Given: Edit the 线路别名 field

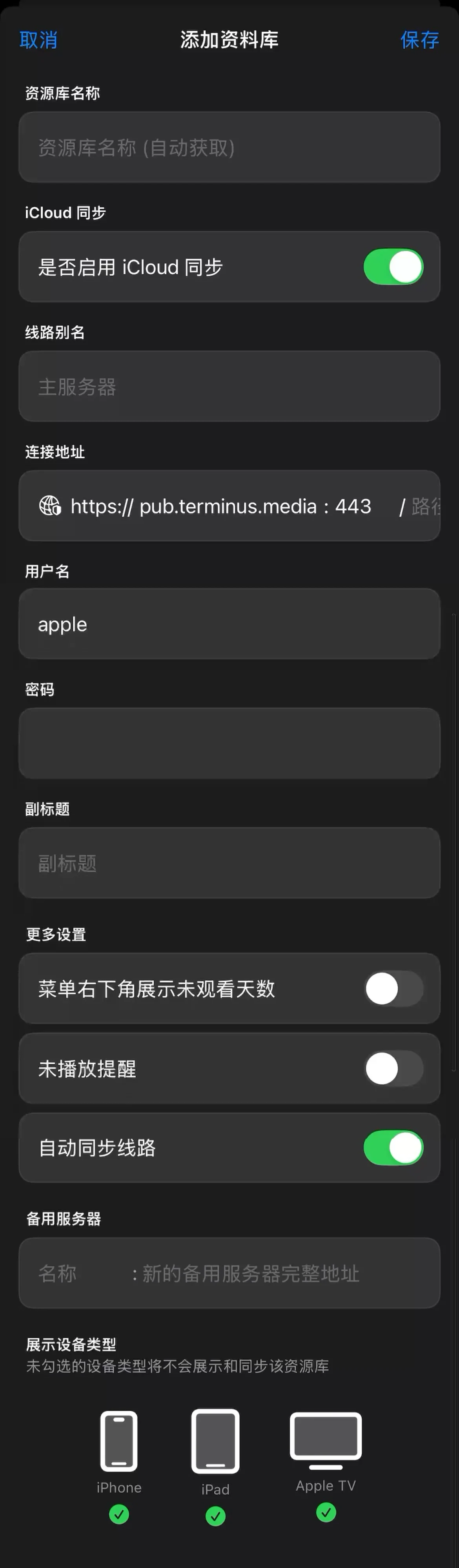Looking at the screenshot, I should pyautogui.click(x=229, y=387).
